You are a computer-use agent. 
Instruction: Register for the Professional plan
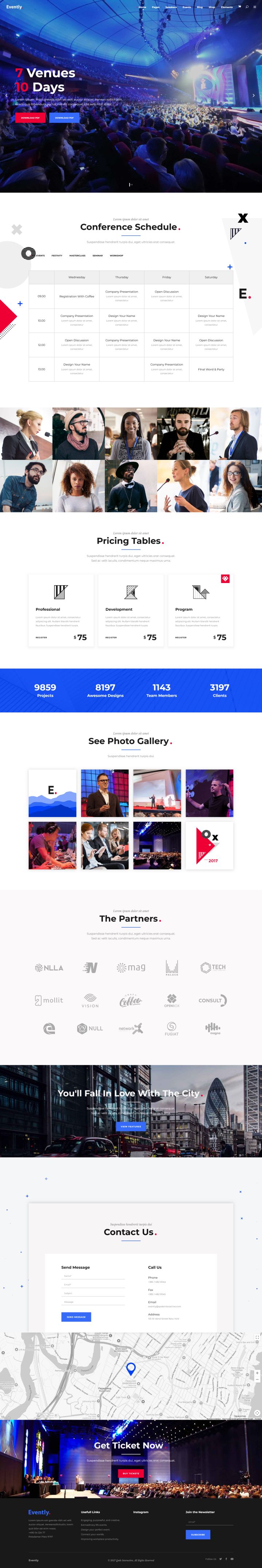[41, 637]
